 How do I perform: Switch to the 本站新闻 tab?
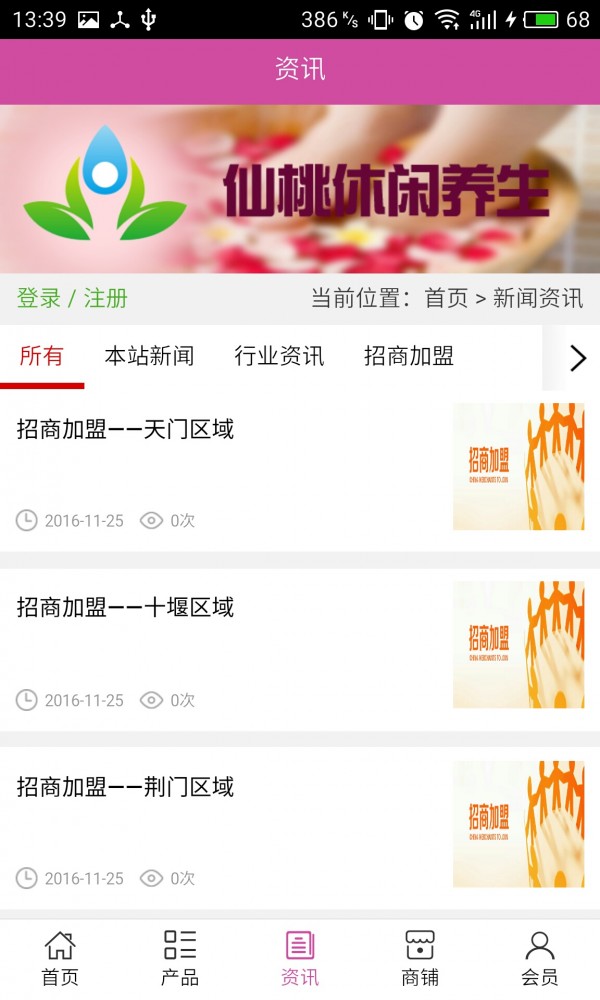point(149,356)
